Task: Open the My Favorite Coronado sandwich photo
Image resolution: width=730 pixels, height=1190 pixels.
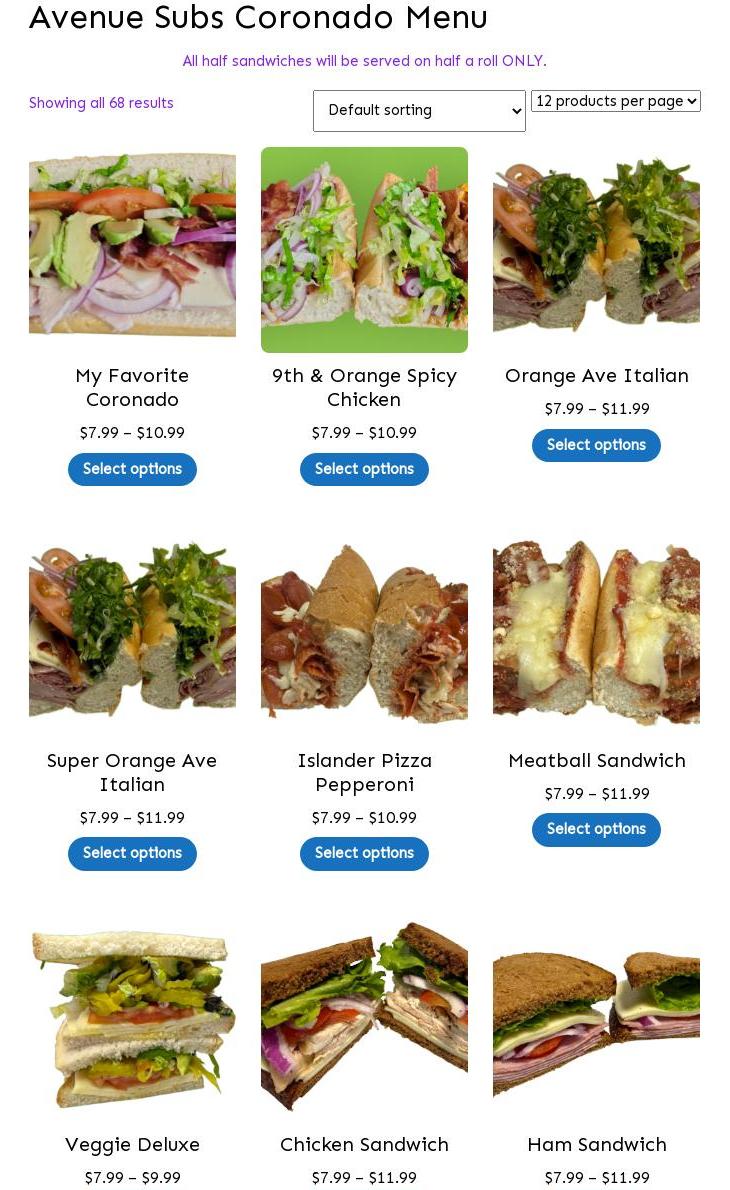Action: click(x=132, y=246)
